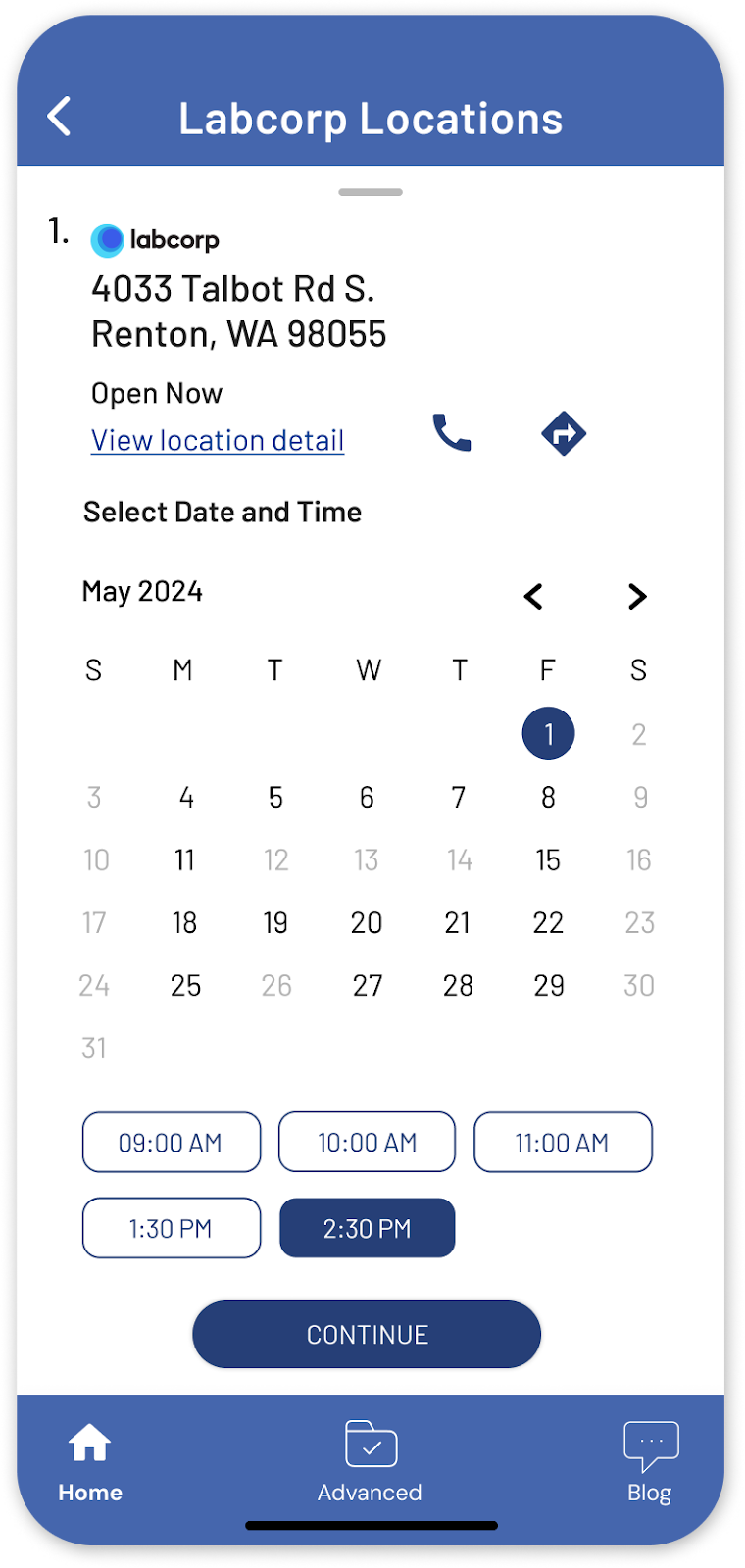The image size is (745, 1568).
Task: Switch to the Blog tab
Action: click(x=650, y=1462)
